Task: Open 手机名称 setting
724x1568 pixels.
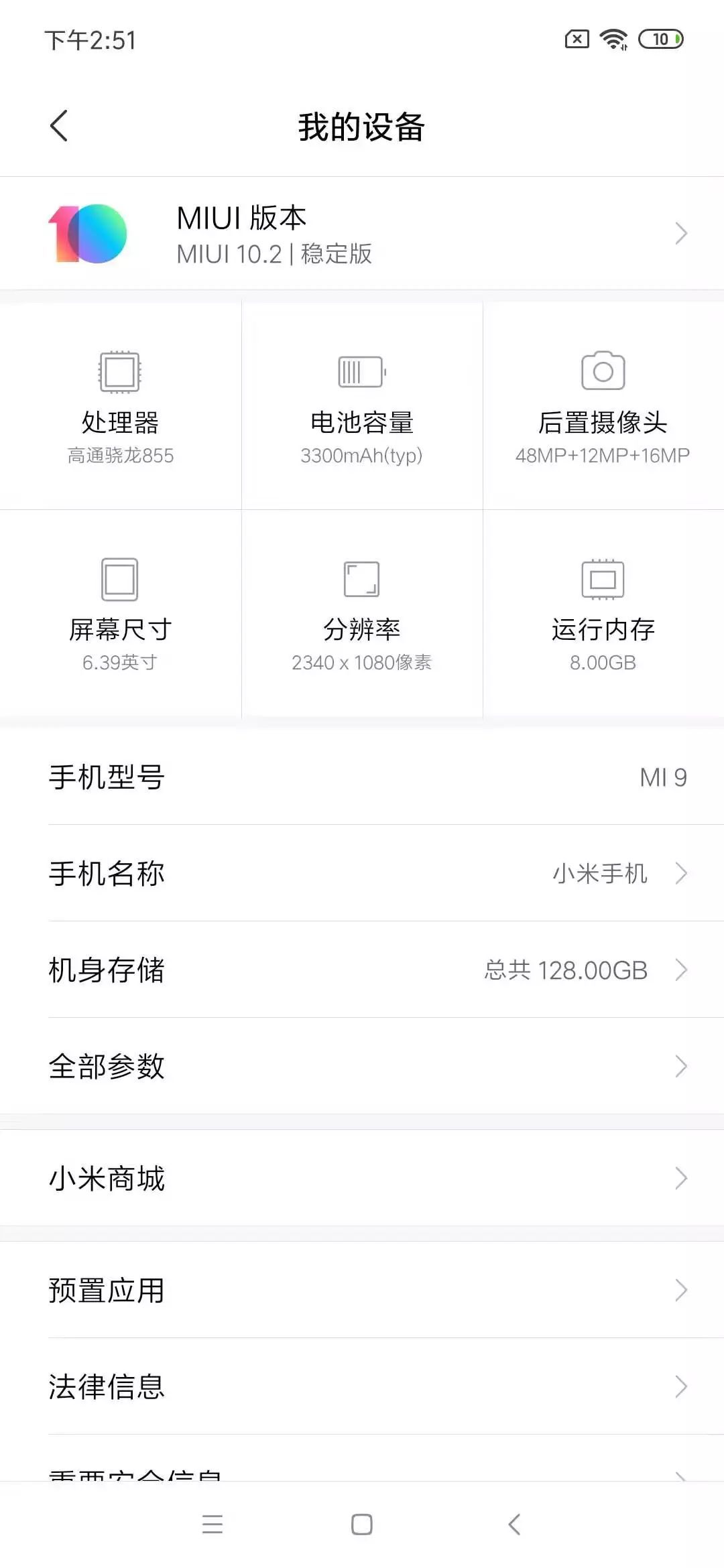Action: tap(362, 873)
